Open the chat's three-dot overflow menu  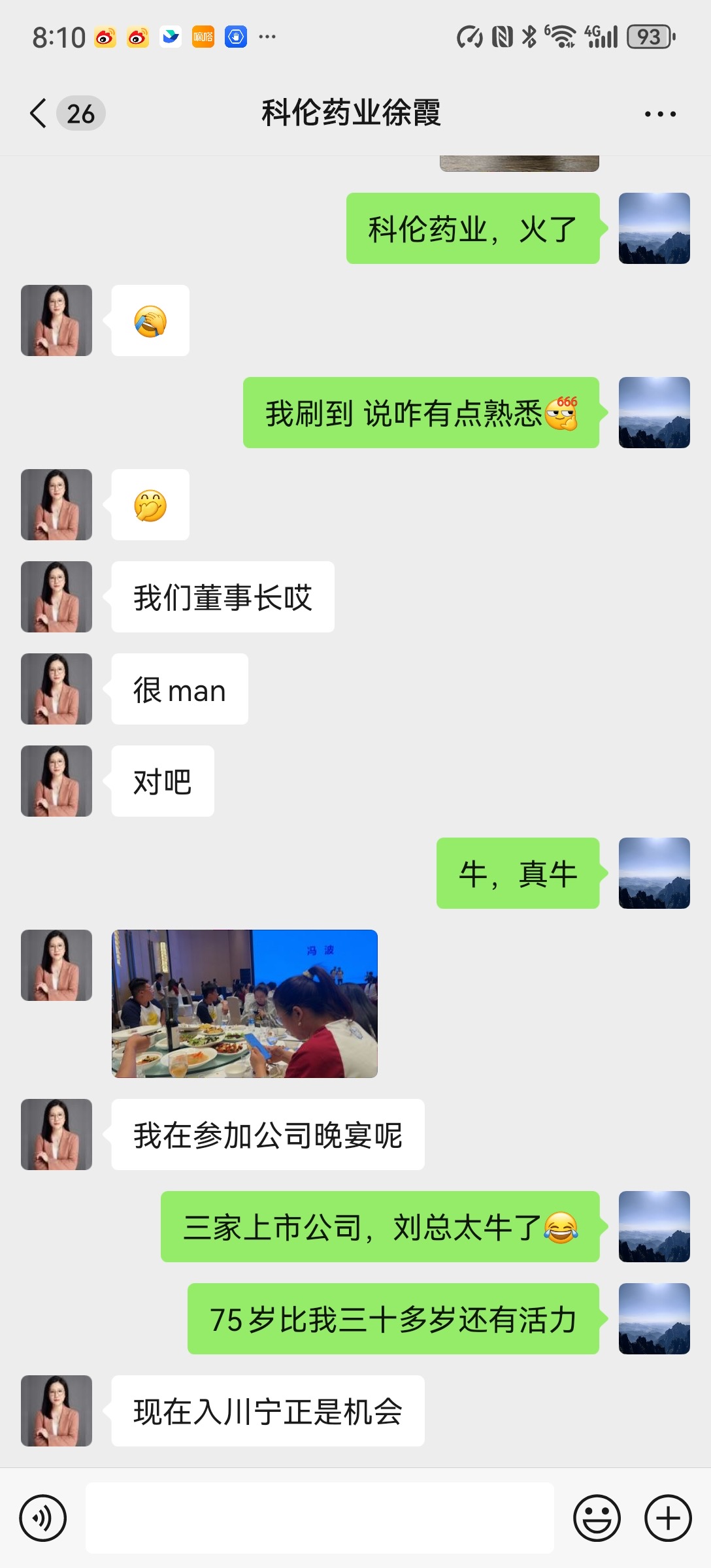(660, 114)
